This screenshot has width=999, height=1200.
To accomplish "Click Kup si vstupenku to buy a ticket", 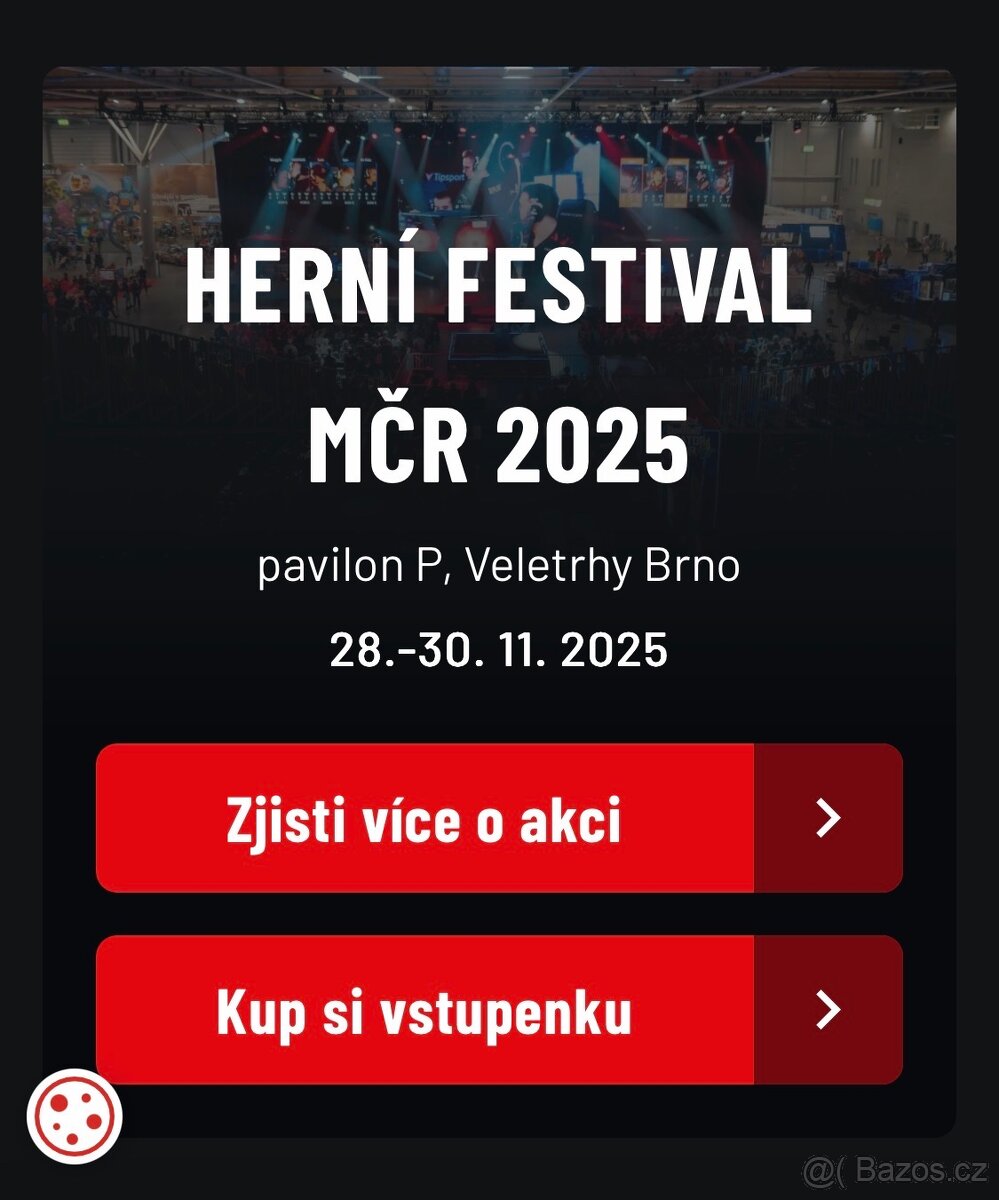I will pyautogui.click(x=425, y=1010).
